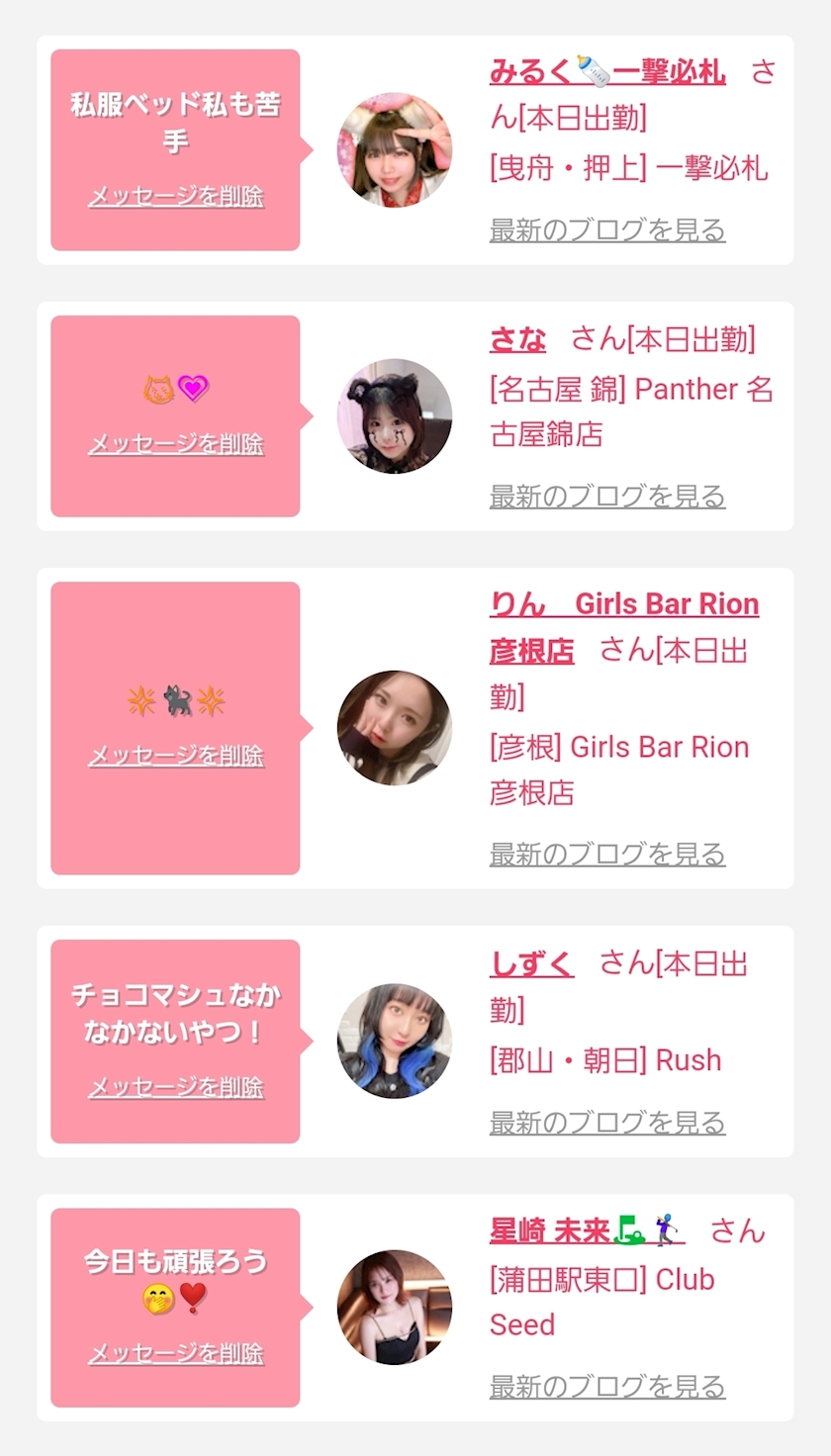Open みるく 一撃必札's profile name link
This screenshot has height=1456, width=831.
(606, 72)
